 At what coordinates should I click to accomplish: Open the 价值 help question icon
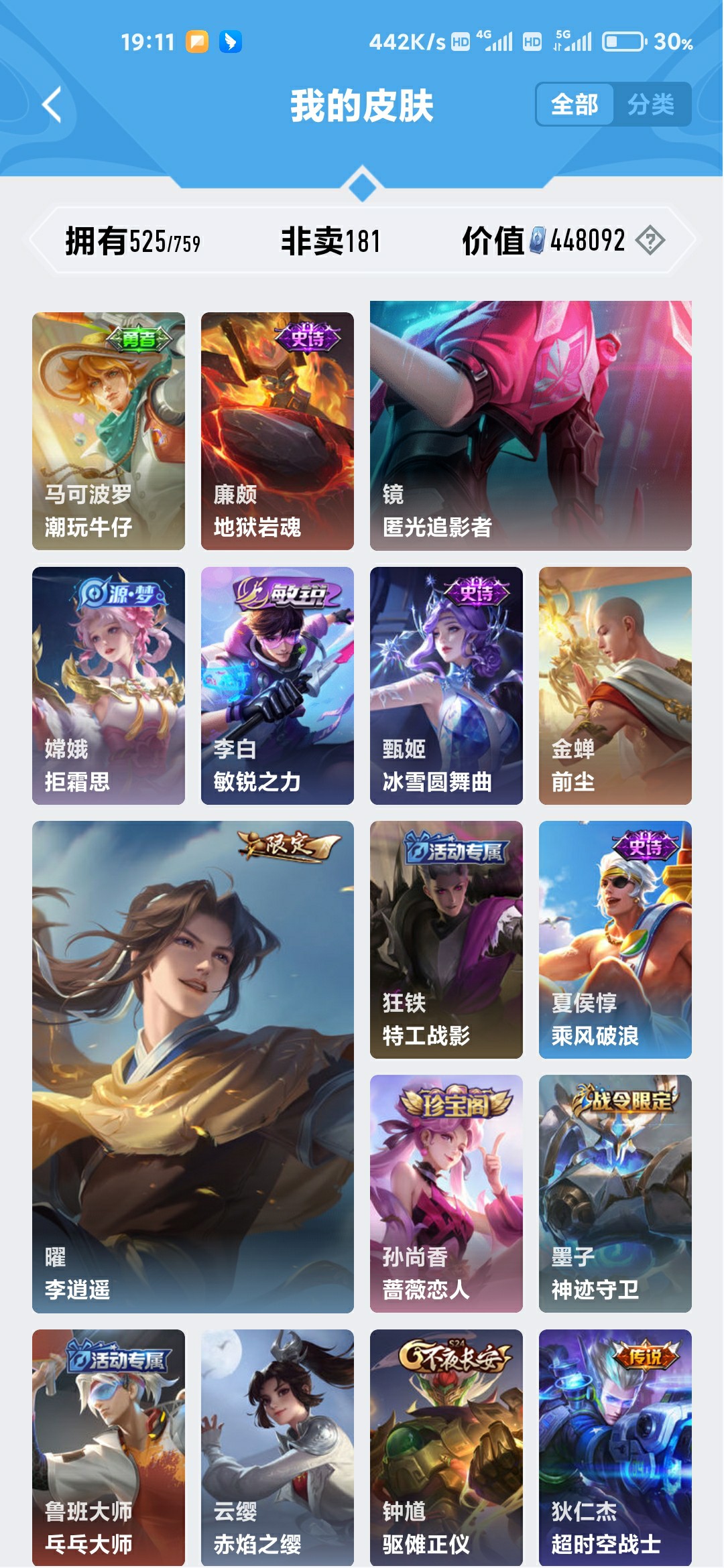(x=650, y=241)
